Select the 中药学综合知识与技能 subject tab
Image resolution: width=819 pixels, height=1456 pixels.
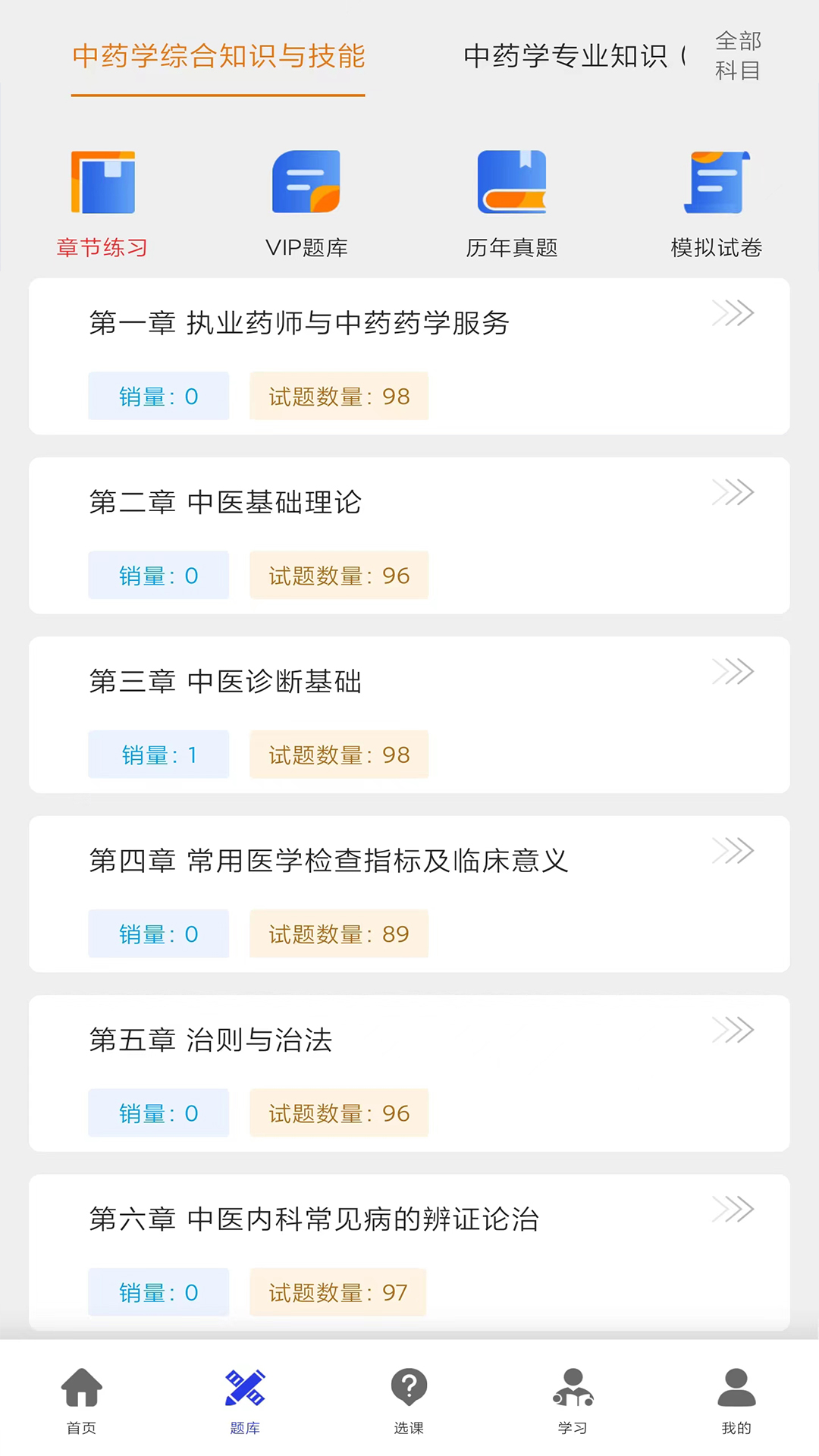218,57
